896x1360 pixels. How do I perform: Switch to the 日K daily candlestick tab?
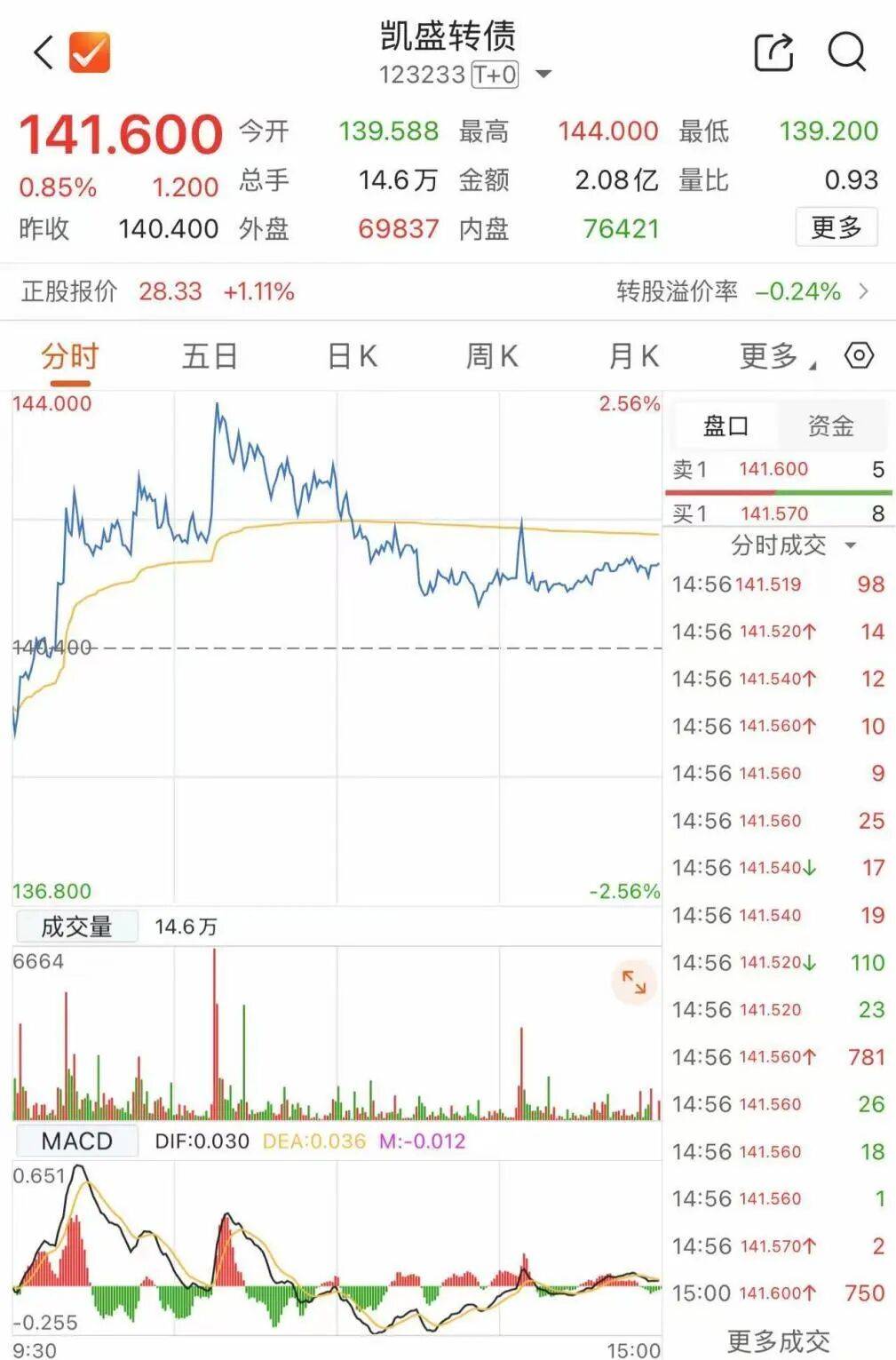pyautogui.click(x=352, y=355)
